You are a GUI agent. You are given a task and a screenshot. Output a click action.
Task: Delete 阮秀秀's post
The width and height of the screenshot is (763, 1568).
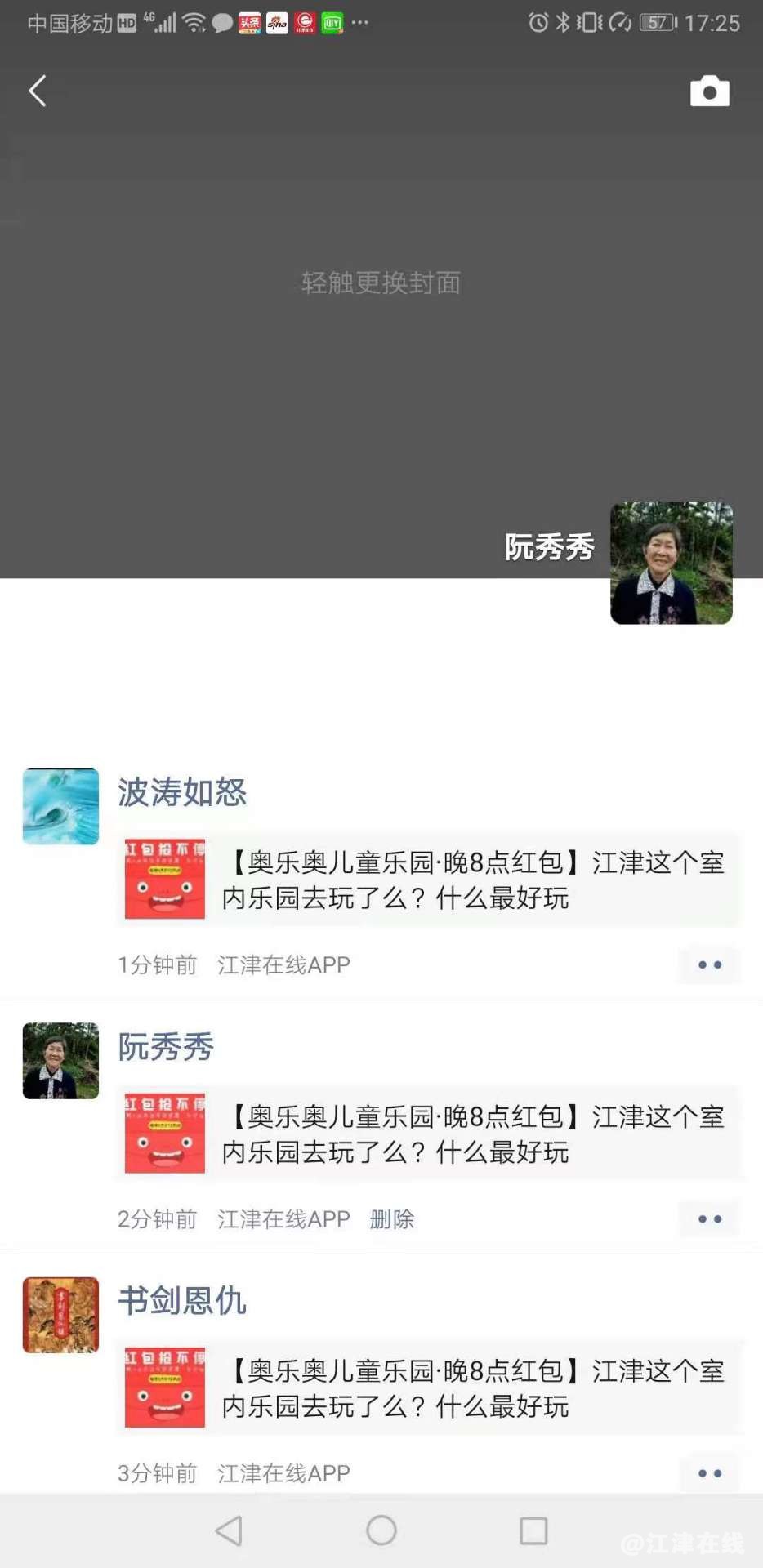[x=392, y=1219]
